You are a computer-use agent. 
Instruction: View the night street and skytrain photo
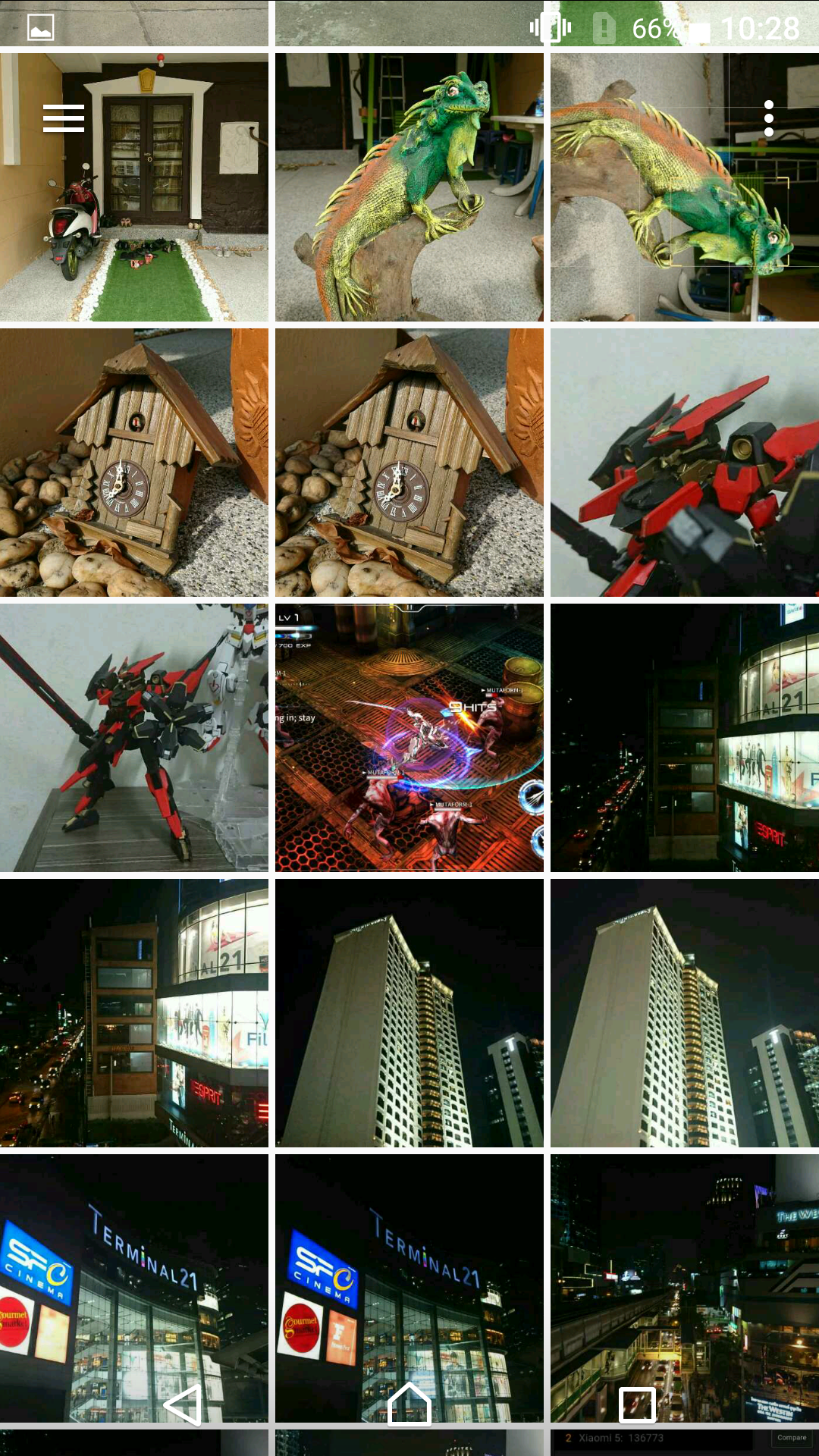click(685, 1288)
